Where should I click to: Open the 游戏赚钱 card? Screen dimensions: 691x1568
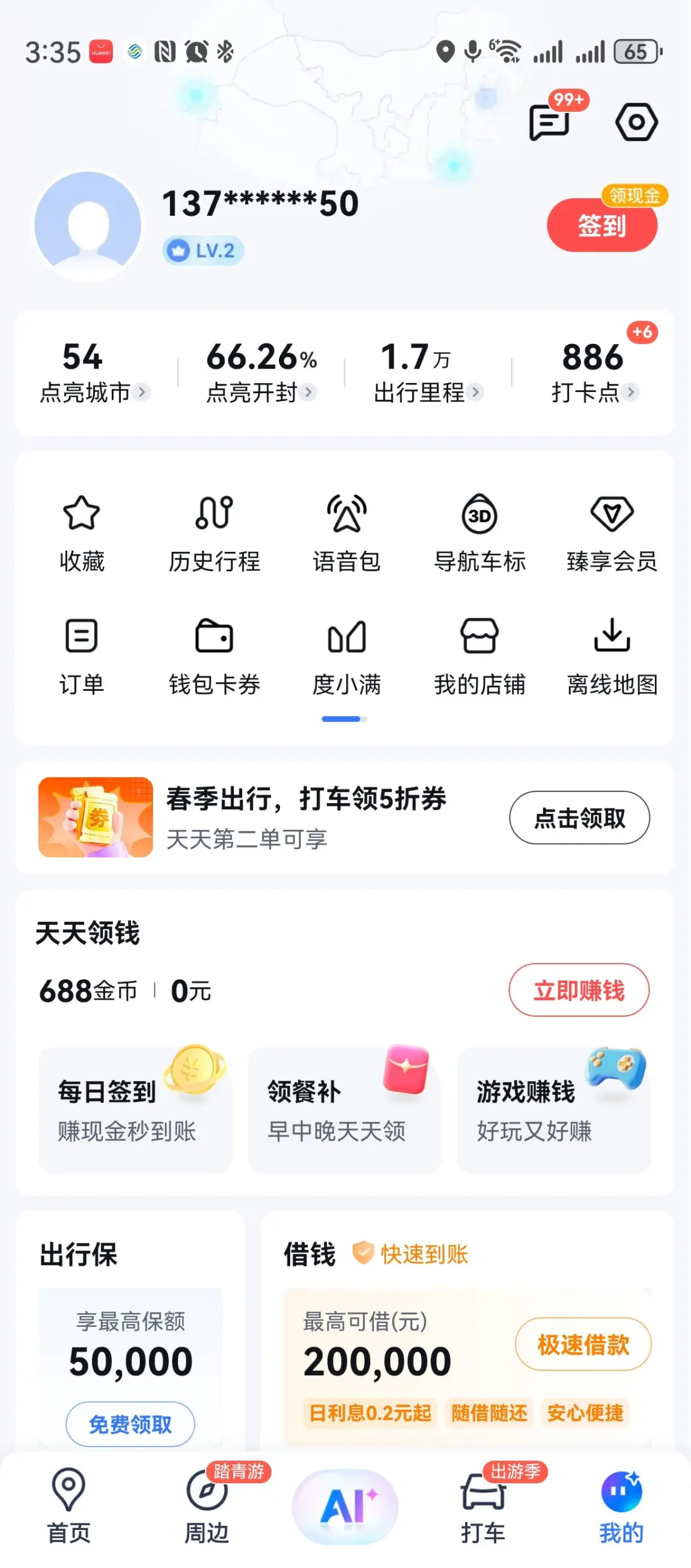(553, 1110)
